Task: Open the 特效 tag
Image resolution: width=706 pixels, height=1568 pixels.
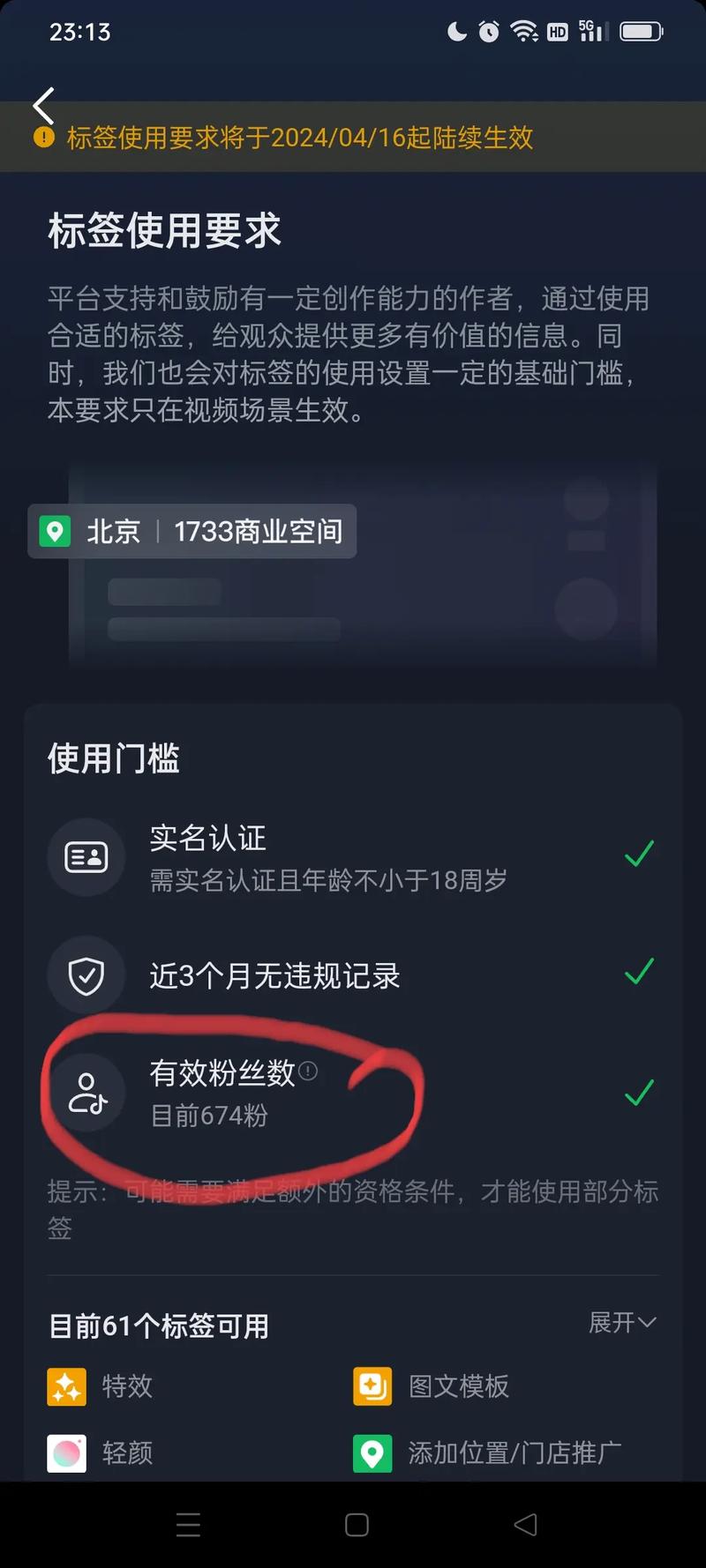Action: (x=100, y=1386)
